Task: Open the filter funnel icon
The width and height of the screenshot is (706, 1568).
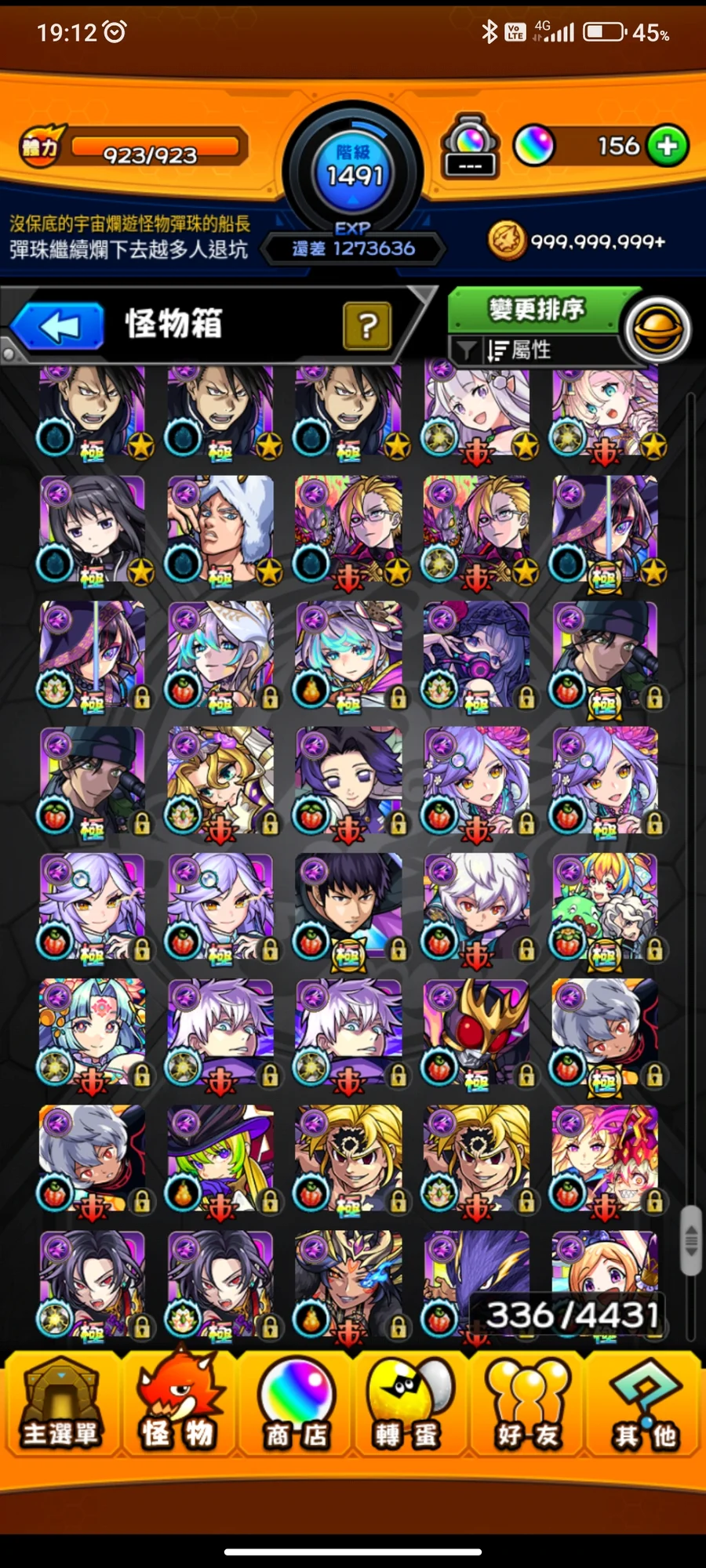Action: [x=466, y=350]
